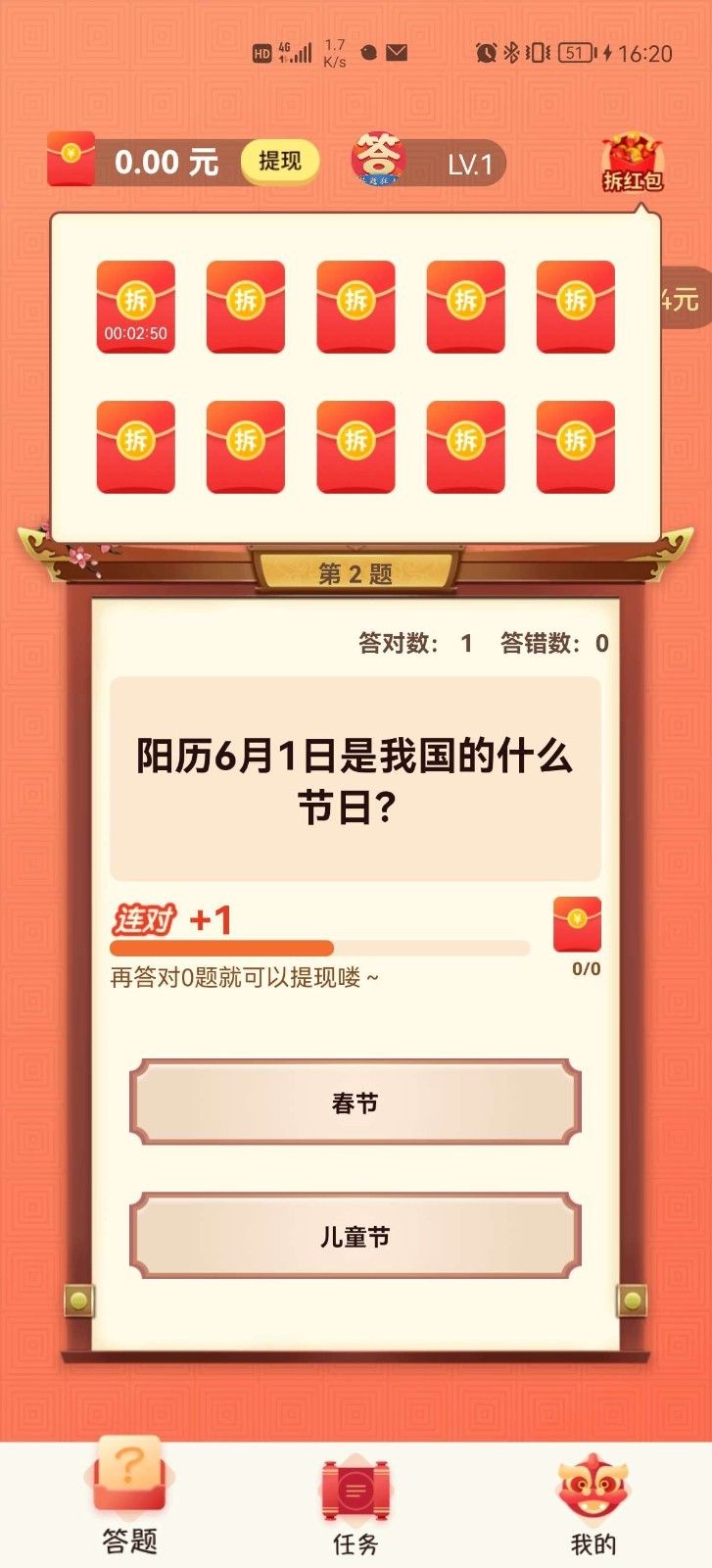
Task: Tap the red packet next to 0/0
Action: [x=577, y=925]
